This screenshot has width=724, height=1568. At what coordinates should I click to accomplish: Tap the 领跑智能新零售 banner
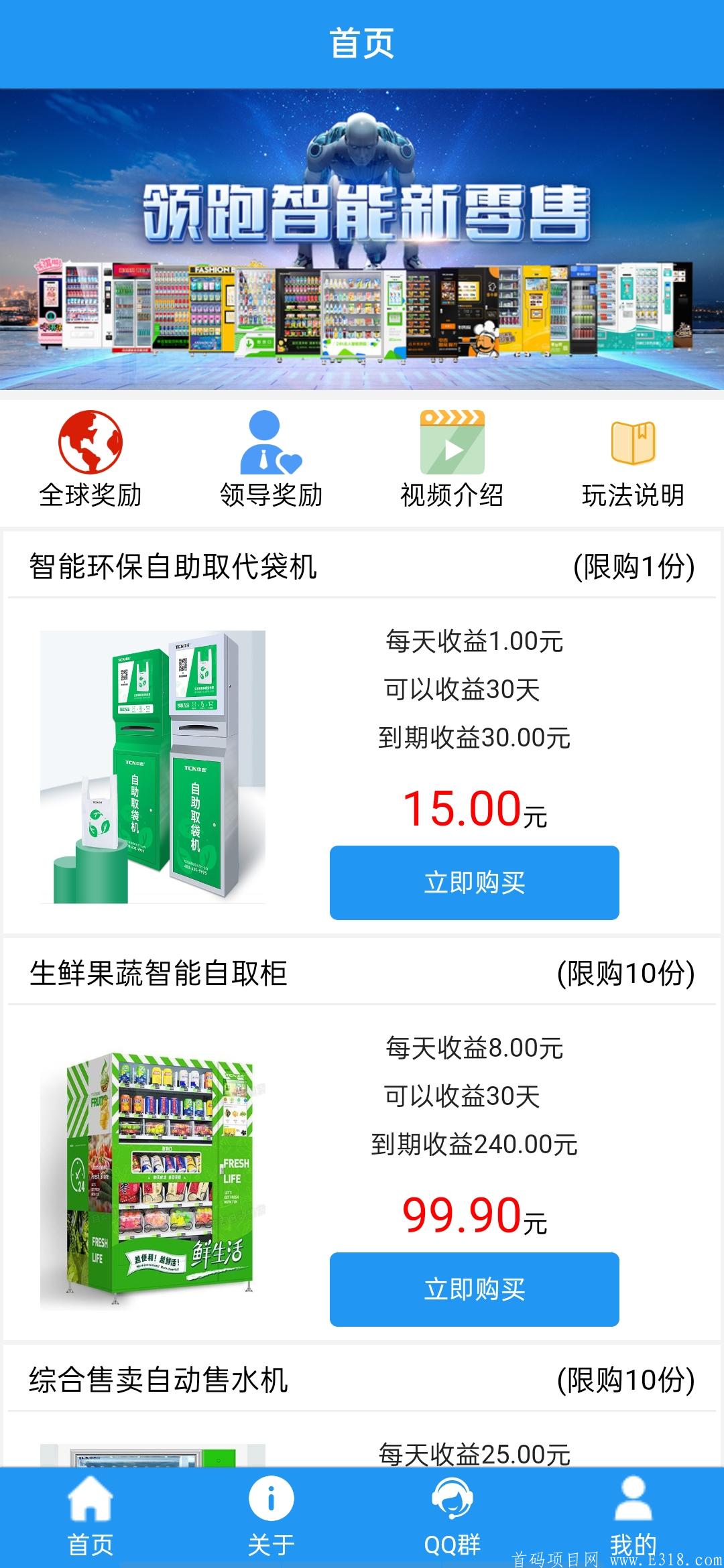pos(362,239)
